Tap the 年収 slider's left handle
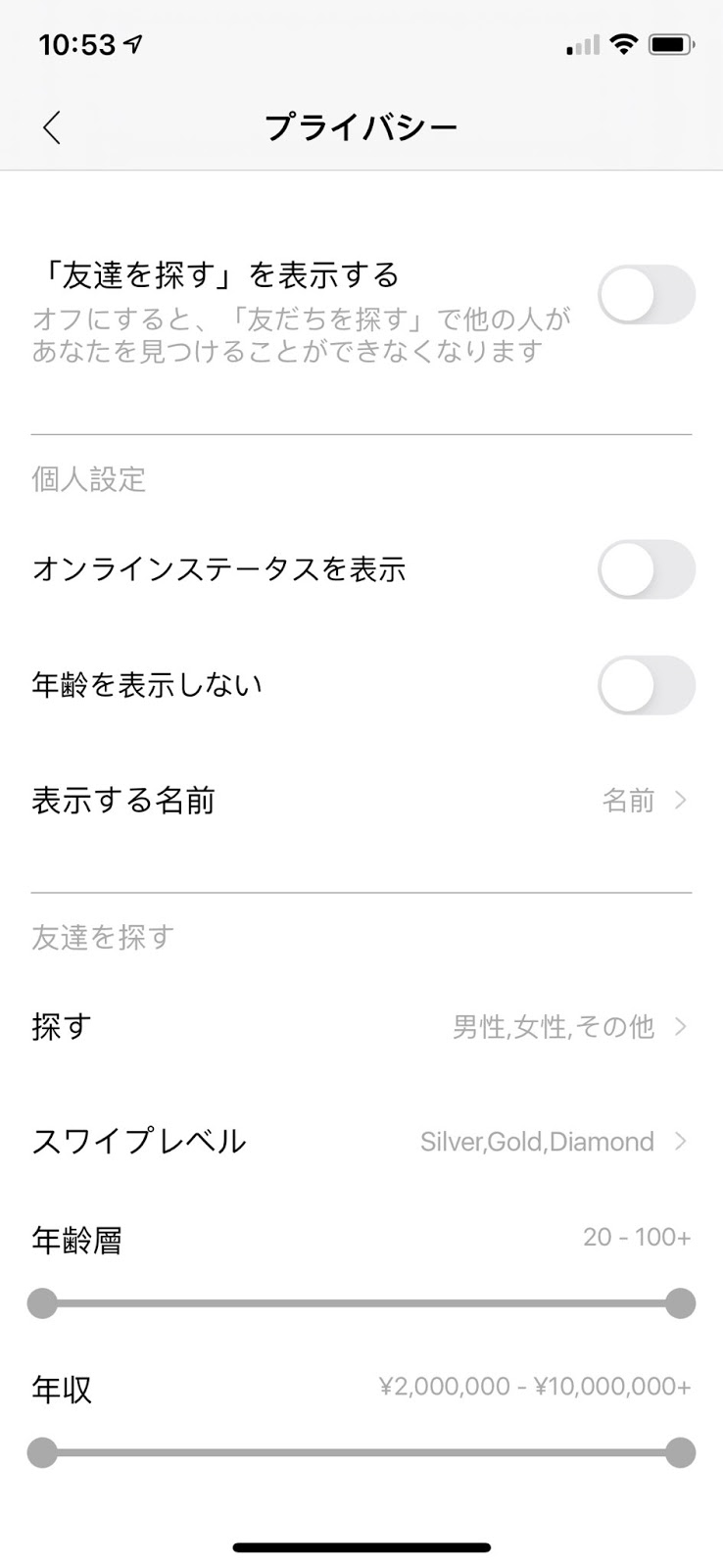This screenshot has height=1568, width=723. click(42, 1452)
